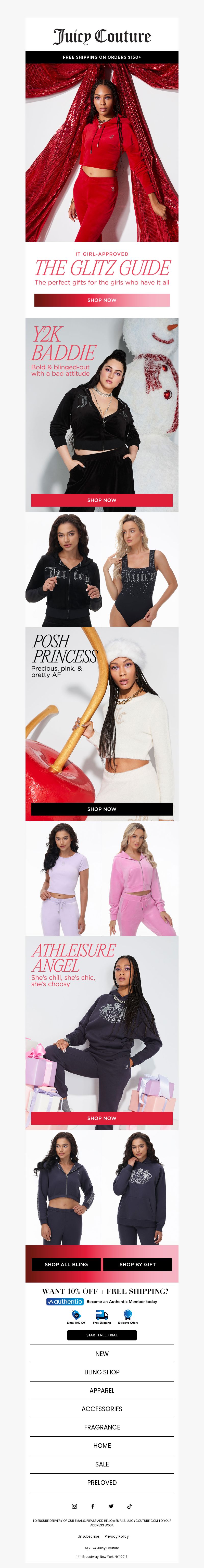Open Shop Now for Posh Princess

click(102, 809)
